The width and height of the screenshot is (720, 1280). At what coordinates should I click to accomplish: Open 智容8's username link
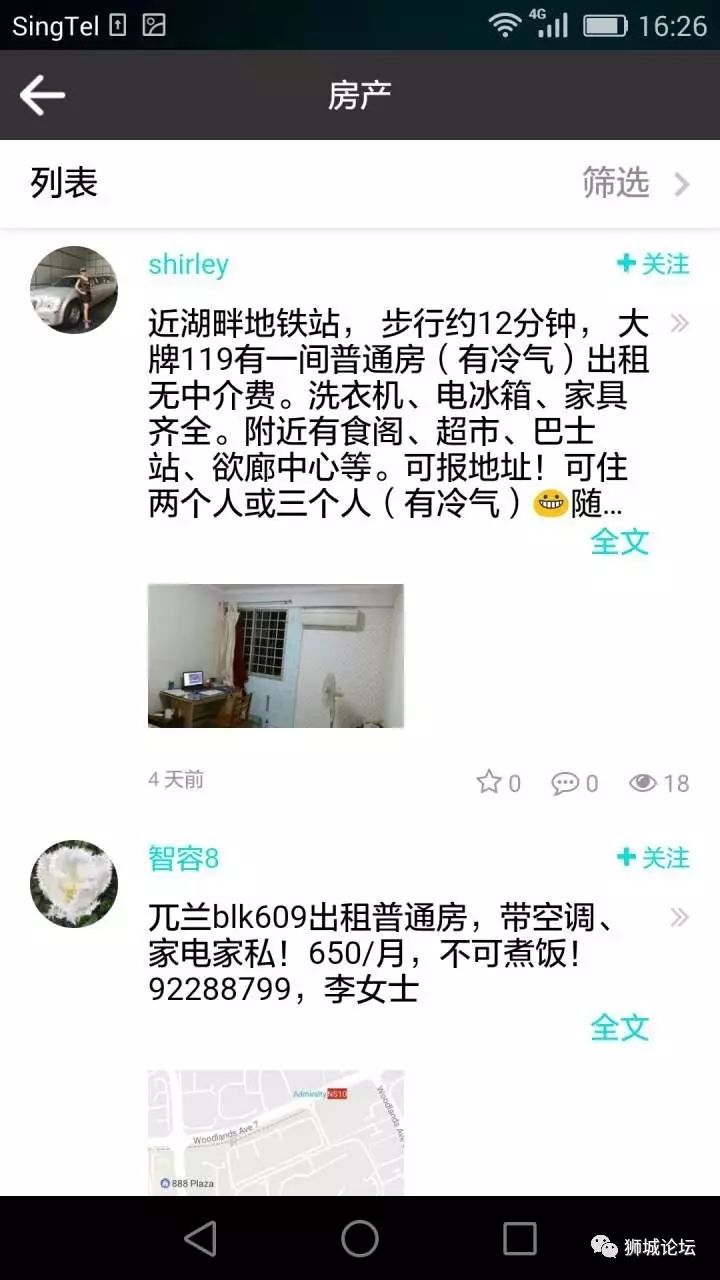click(x=184, y=858)
